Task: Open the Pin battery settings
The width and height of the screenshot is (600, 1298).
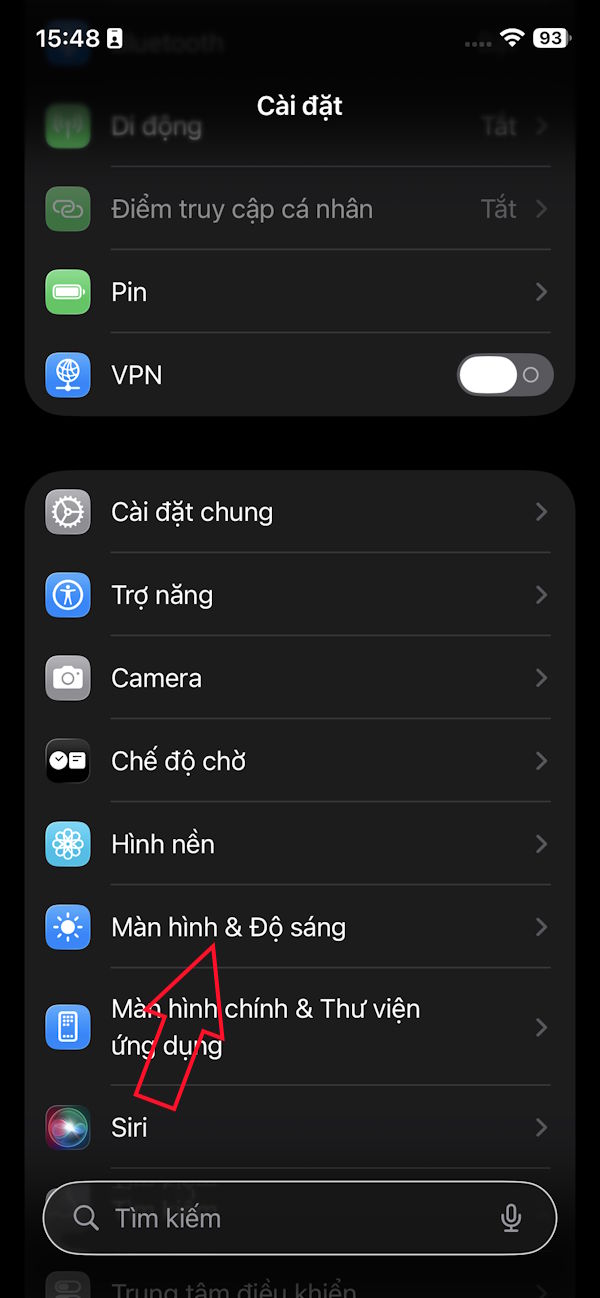Action: pyautogui.click(x=300, y=292)
